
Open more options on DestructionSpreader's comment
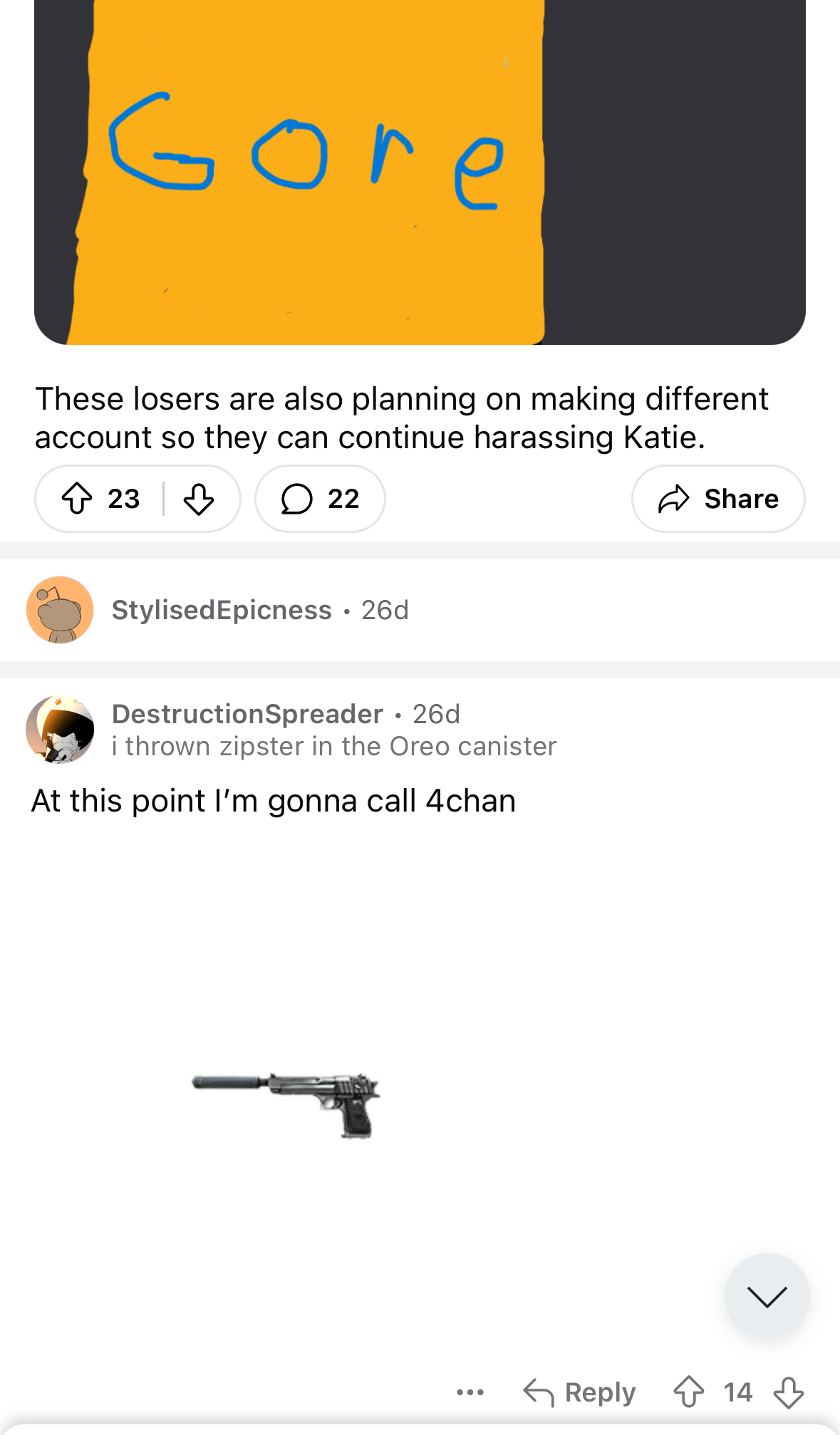[470, 1392]
